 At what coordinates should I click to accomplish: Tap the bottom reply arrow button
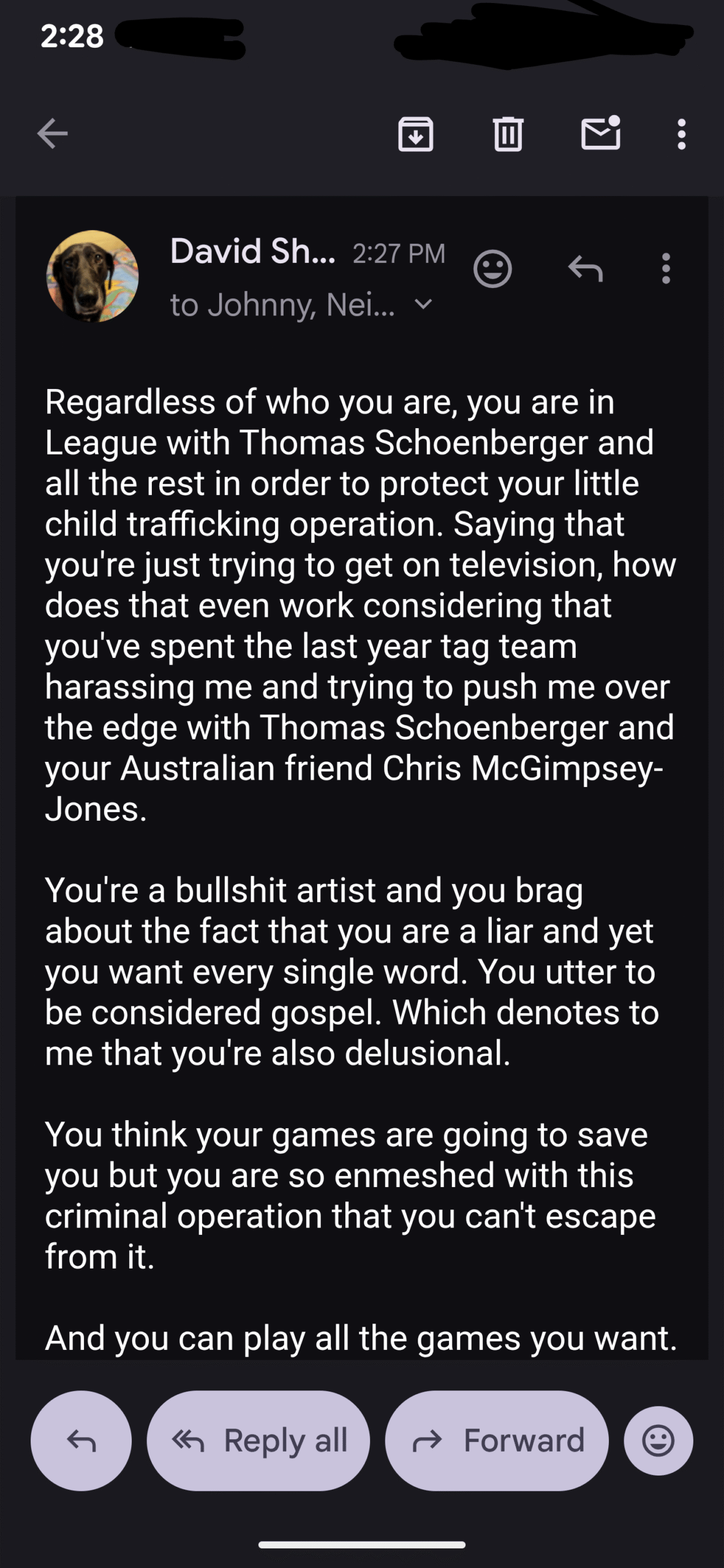tap(81, 1441)
